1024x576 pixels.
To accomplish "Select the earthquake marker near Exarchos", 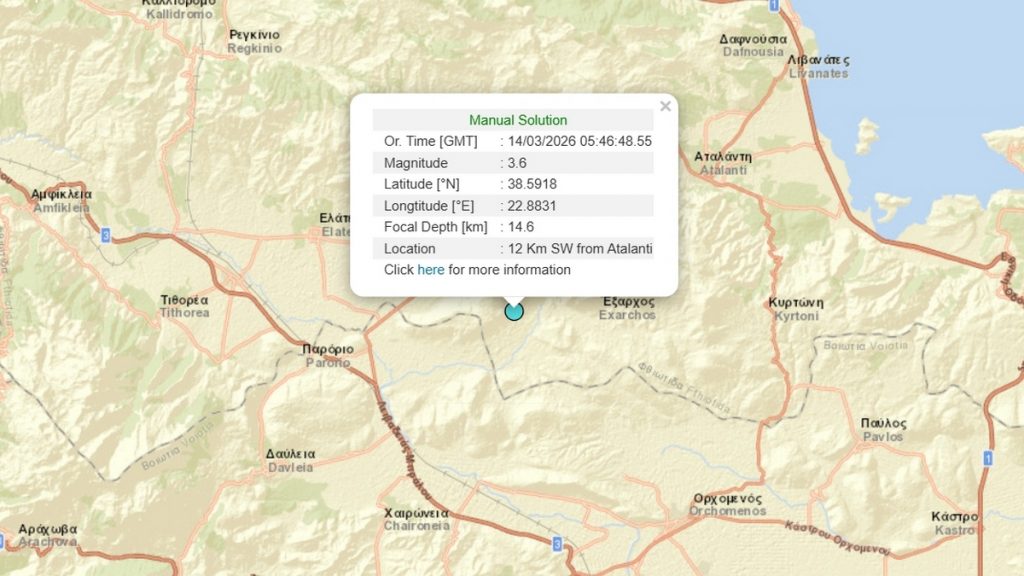I will pos(514,311).
